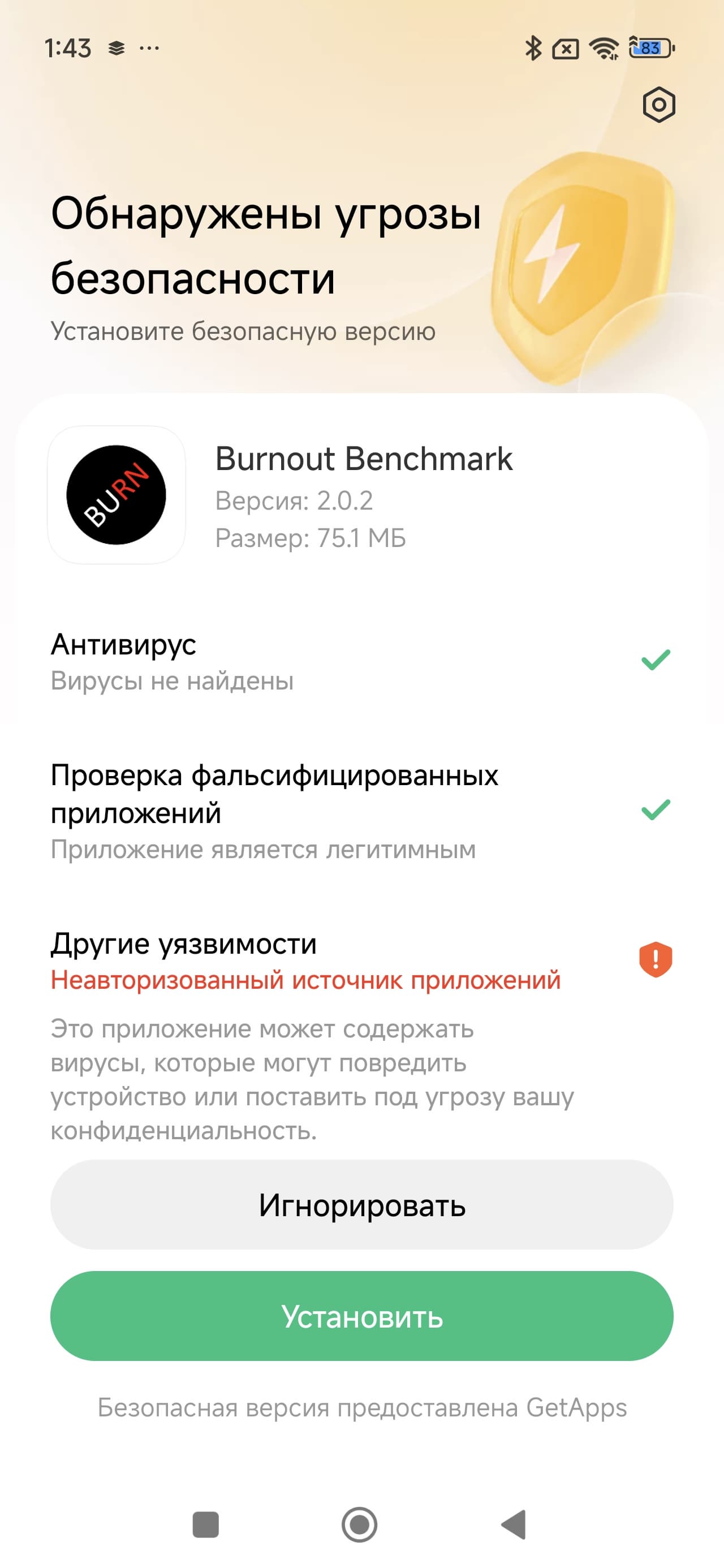Open the security settings hexagon icon
The width and height of the screenshot is (724, 1568).
[x=658, y=105]
